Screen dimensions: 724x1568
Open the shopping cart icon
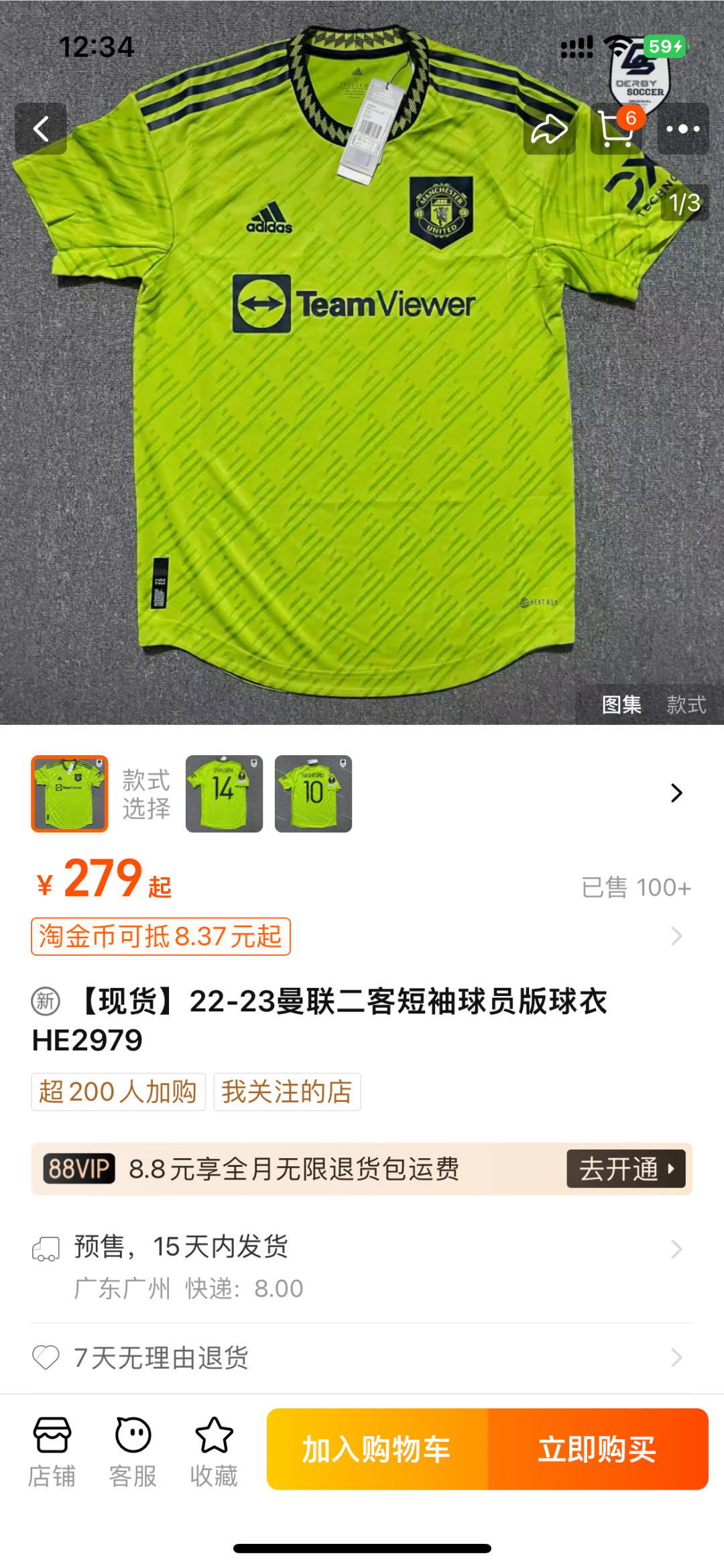[x=616, y=129]
